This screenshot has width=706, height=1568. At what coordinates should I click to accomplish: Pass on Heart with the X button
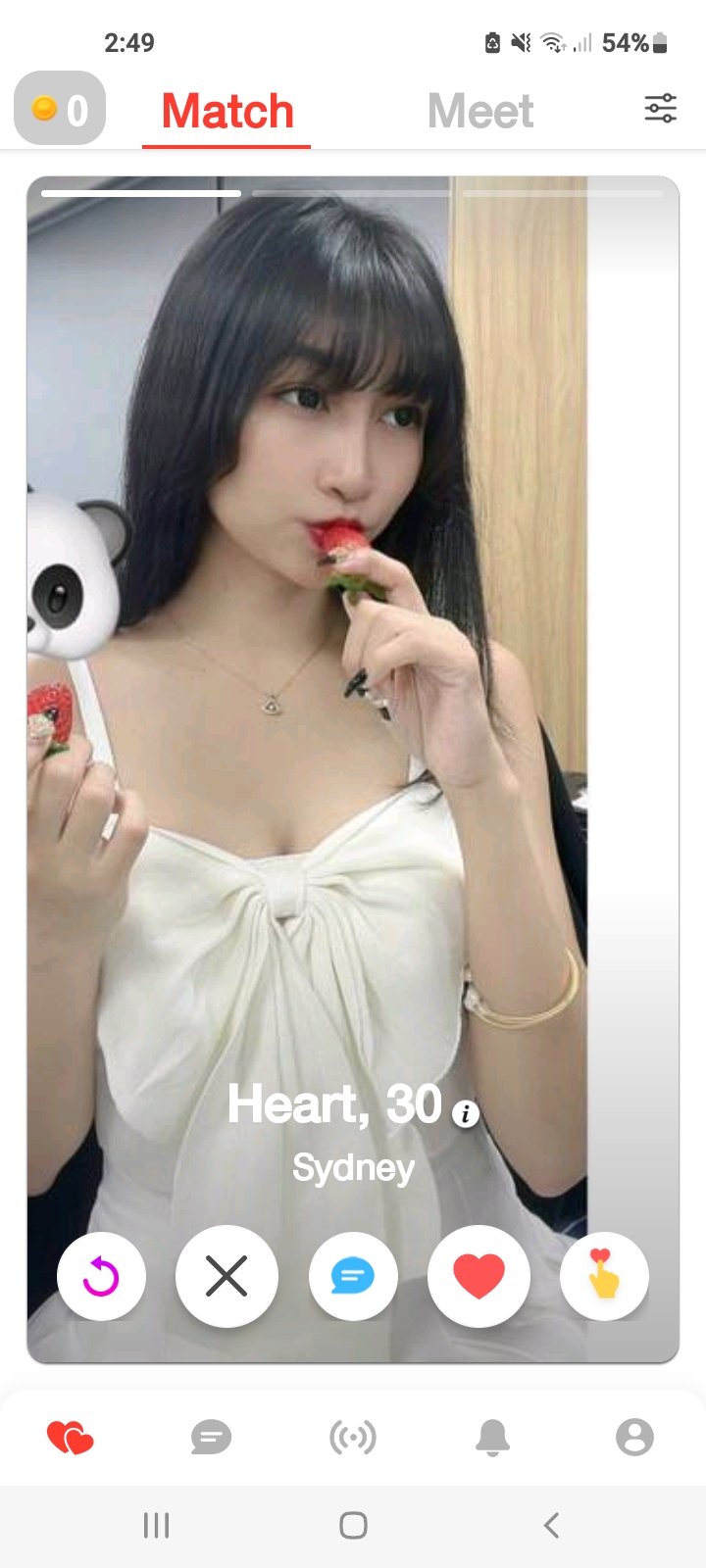[x=227, y=1276]
